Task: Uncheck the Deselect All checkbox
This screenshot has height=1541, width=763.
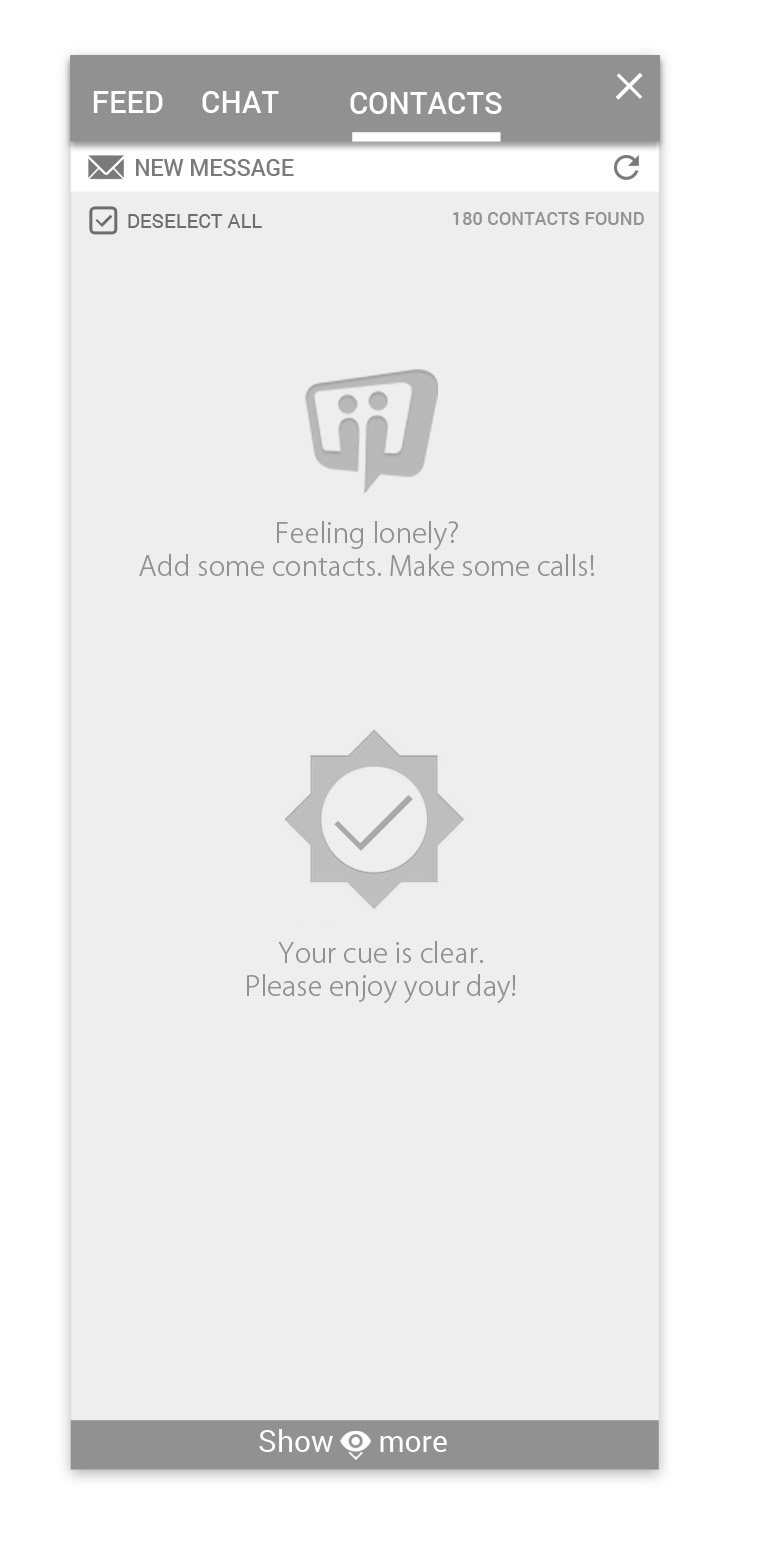Action: [103, 221]
